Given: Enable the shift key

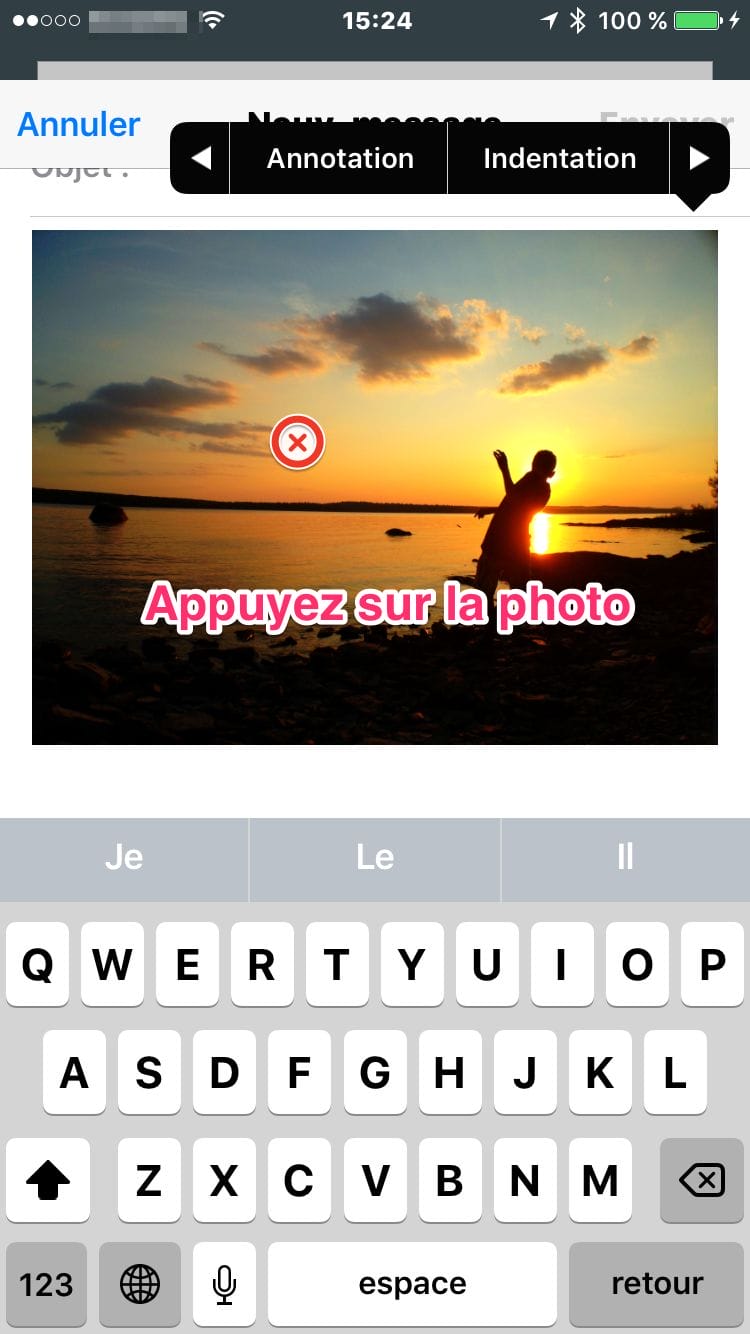Looking at the screenshot, I should click(48, 1180).
